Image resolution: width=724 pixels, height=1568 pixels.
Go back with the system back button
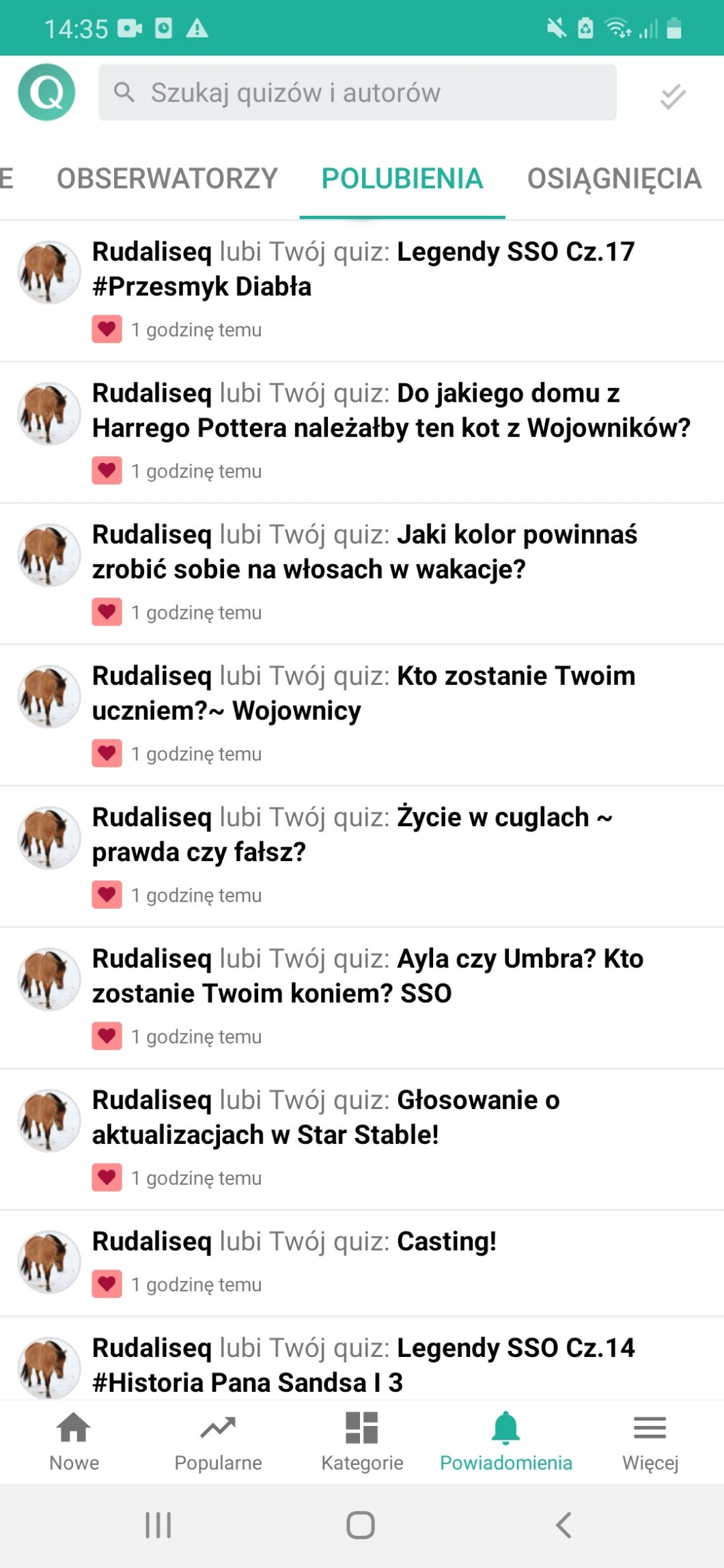[x=563, y=1524]
